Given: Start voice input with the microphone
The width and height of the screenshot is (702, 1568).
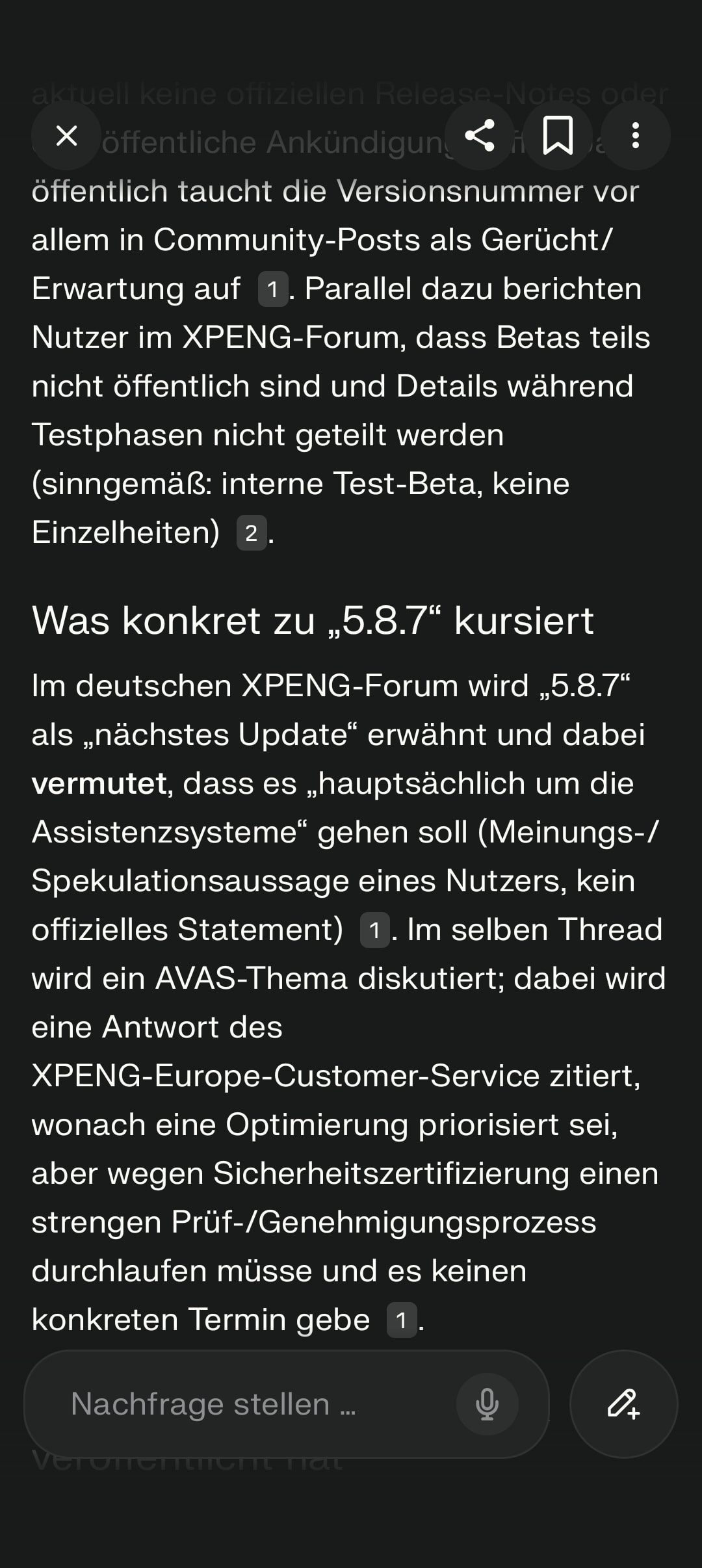Looking at the screenshot, I should 487,1404.
